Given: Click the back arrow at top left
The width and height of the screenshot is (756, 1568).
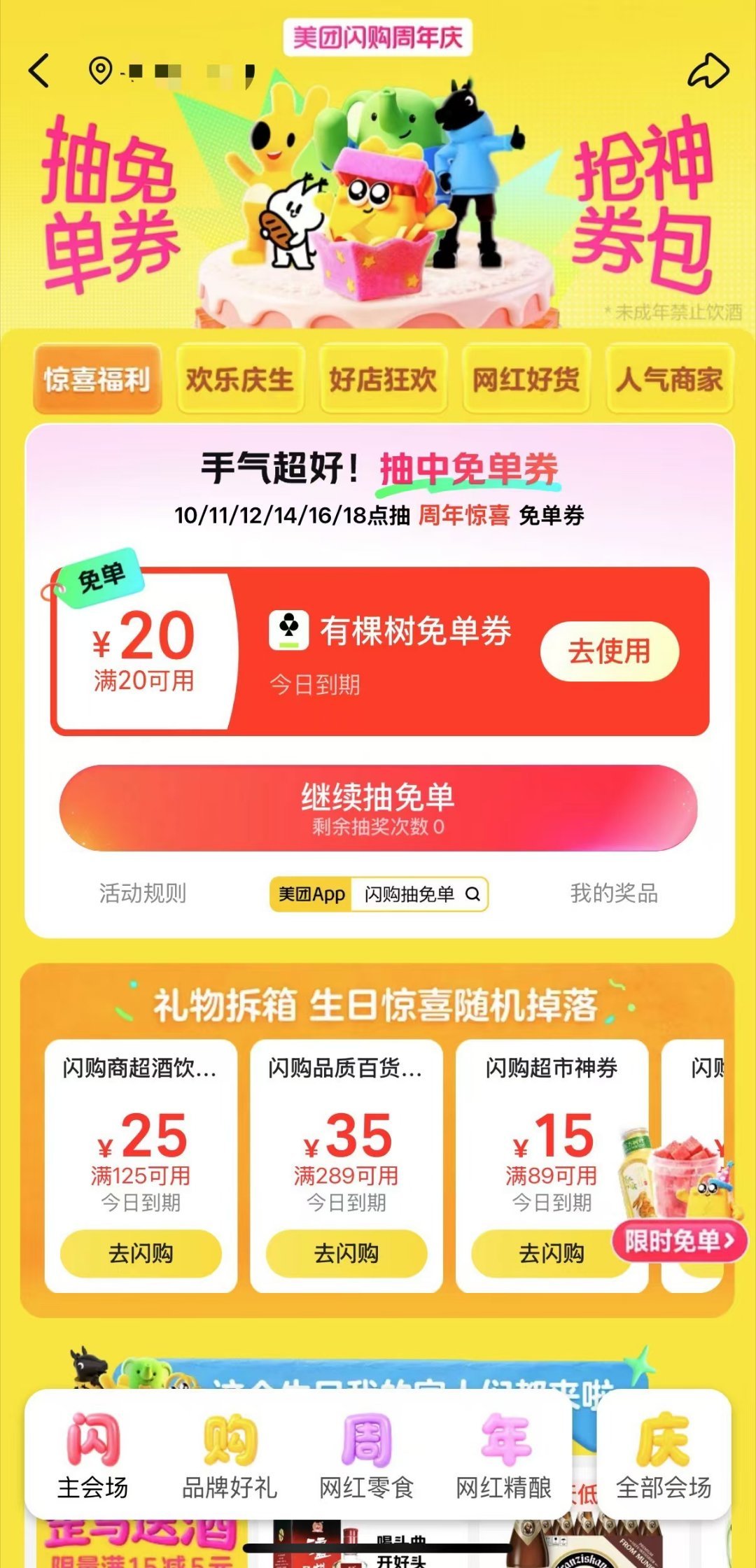Looking at the screenshot, I should pos(38,69).
